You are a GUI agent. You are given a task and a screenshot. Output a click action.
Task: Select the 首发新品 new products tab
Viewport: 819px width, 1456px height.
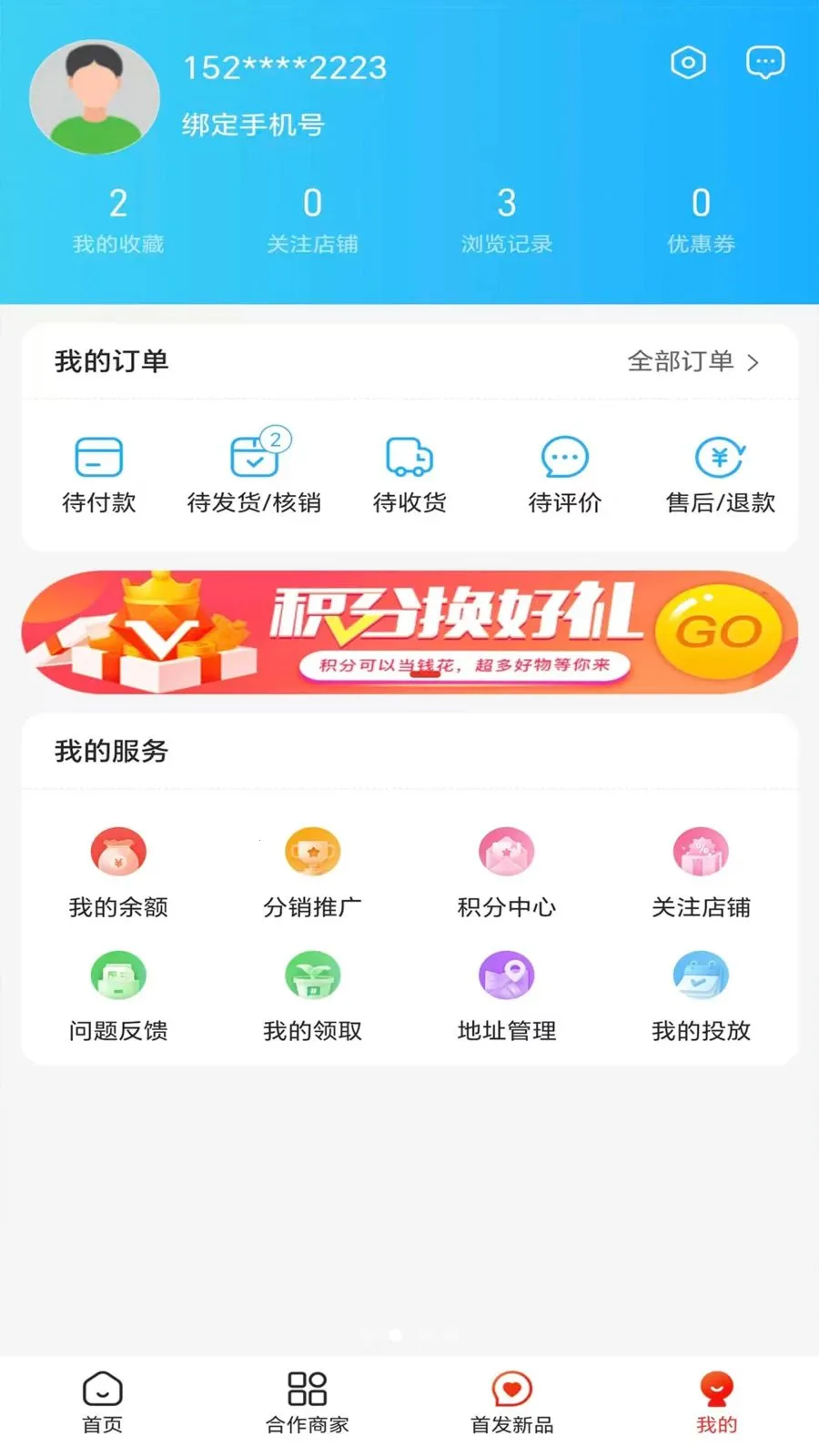[x=512, y=1401]
